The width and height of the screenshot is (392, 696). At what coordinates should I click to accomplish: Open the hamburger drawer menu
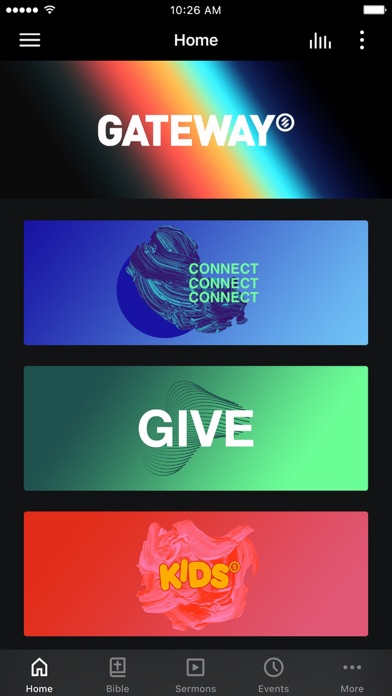point(30,40)
